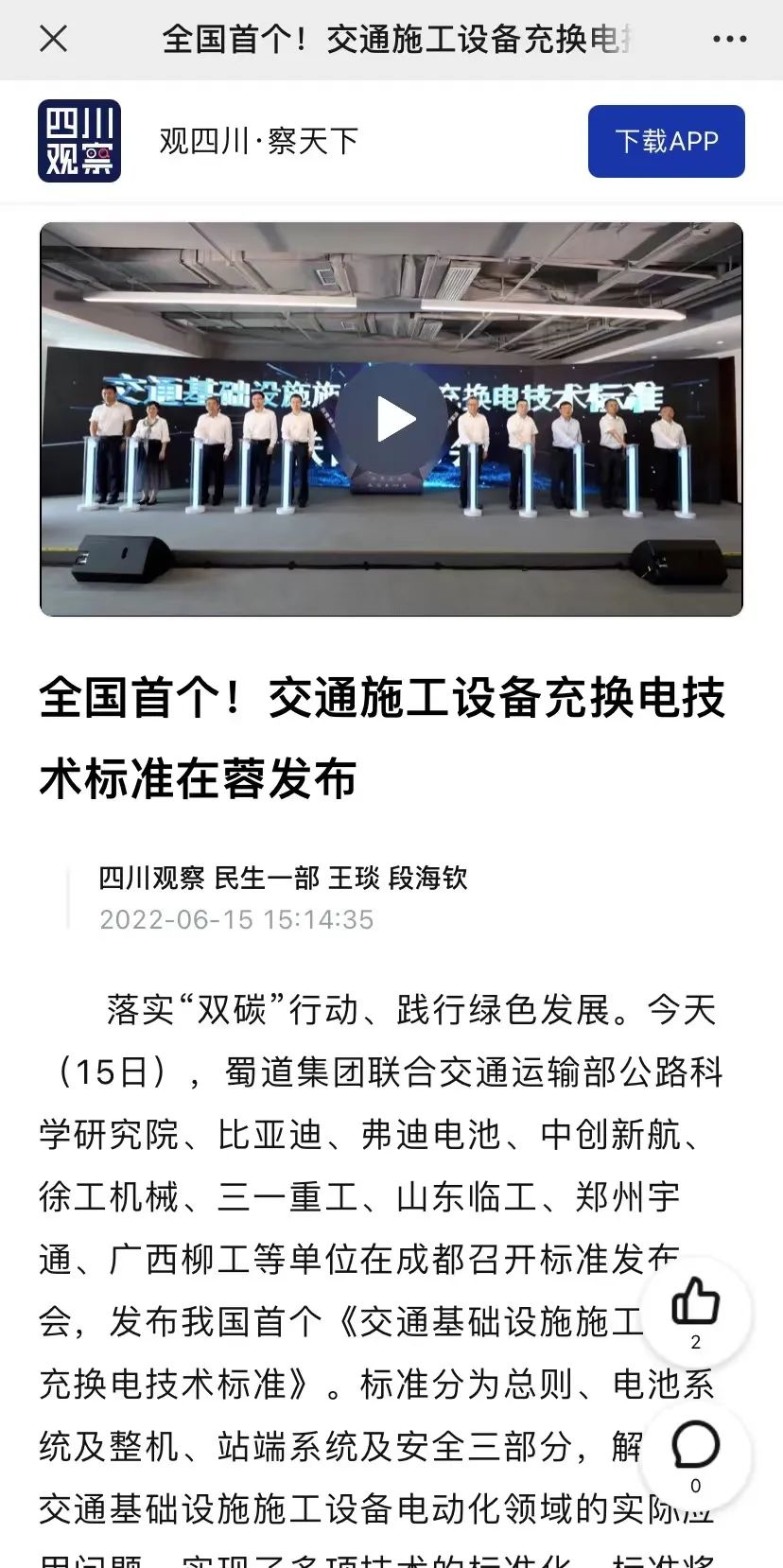Tap the 下载APP button
Screen dimensions: 783x1568
[666, 141]
